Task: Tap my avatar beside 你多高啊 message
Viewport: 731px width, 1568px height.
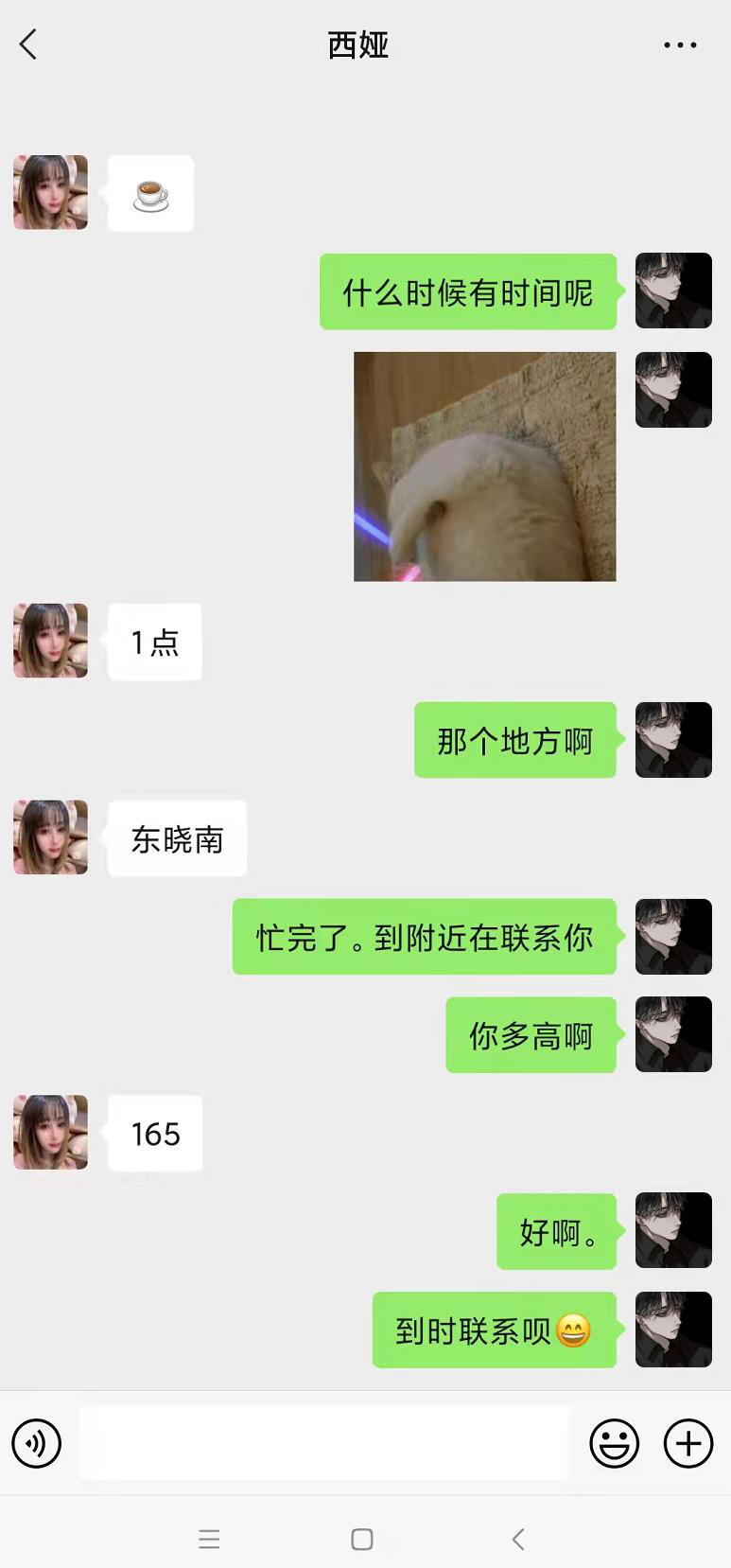Action: point(672,1034)
